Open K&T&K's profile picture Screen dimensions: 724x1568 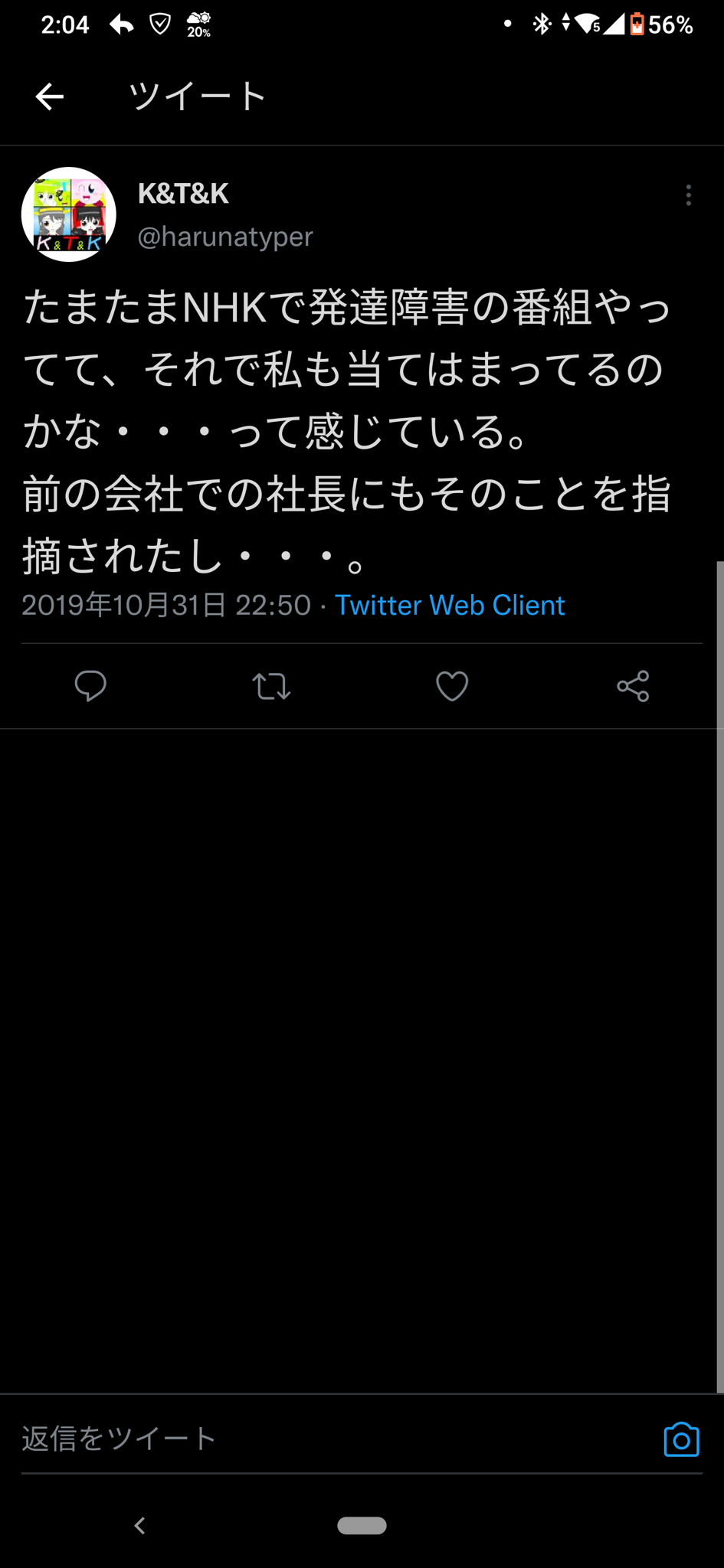pyautogui.click(x=69, y=214)
